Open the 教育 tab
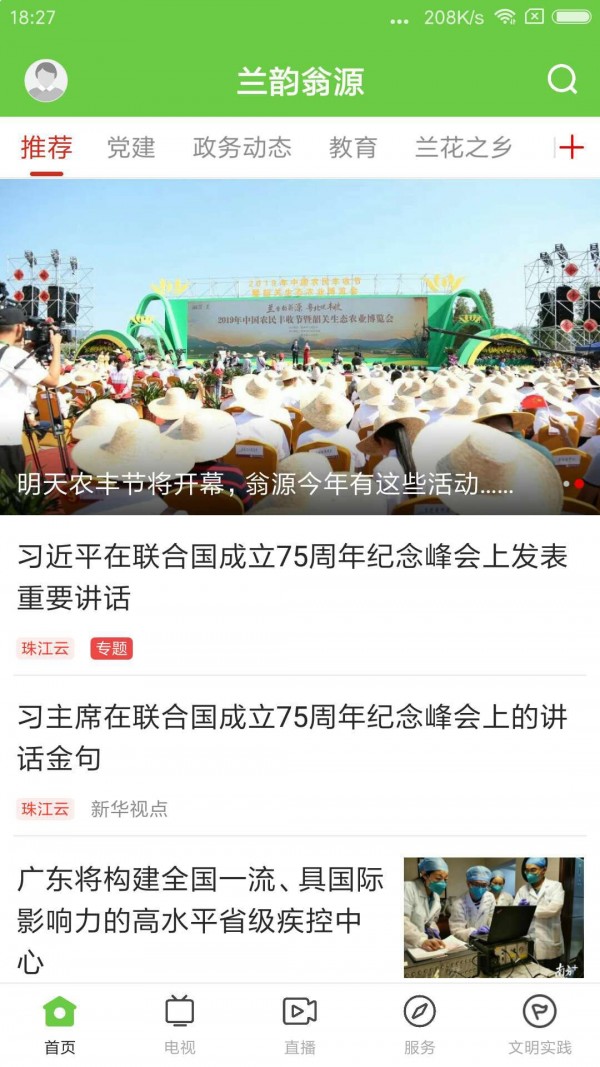This screenshot has width=600, height=1067. pyautogui.click(x=353, y=148)
